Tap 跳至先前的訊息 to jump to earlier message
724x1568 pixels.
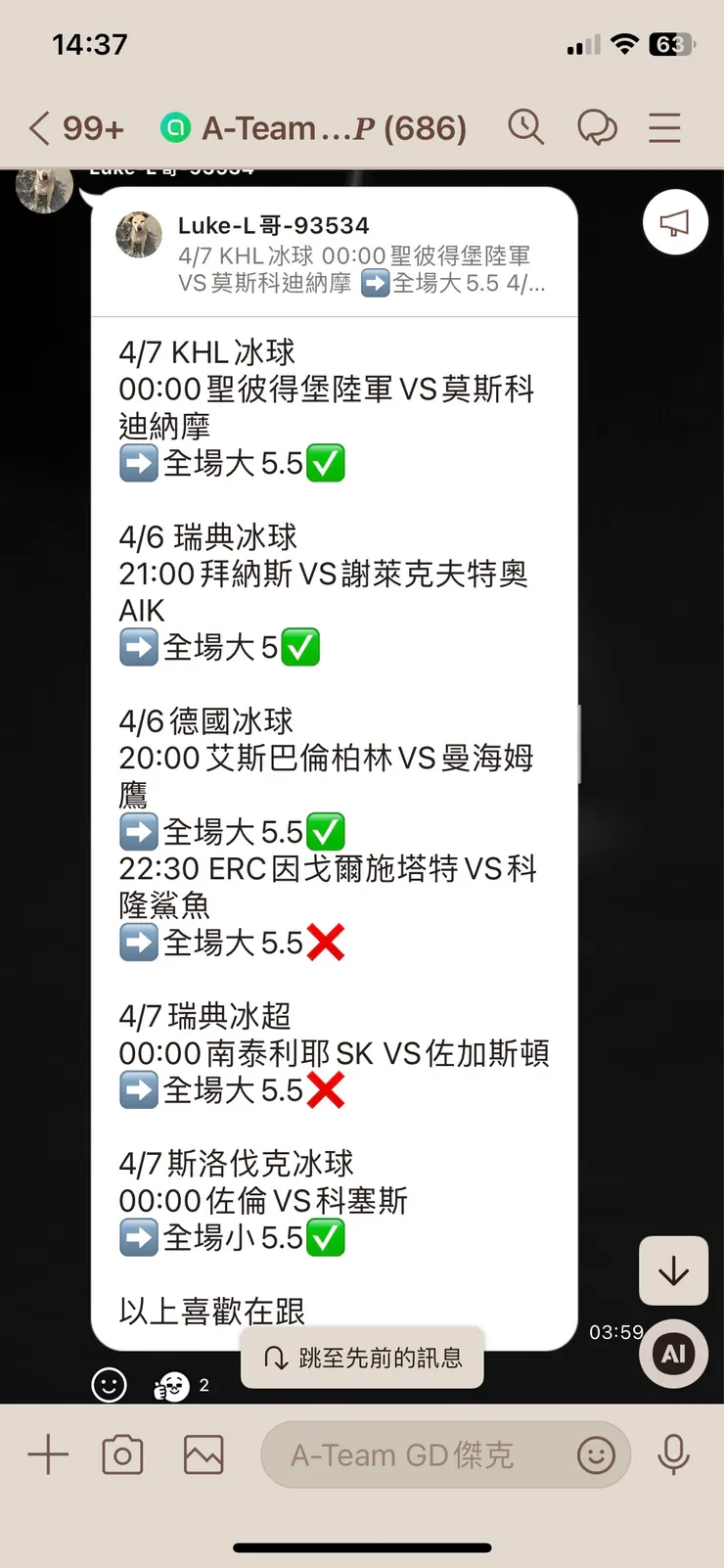click(361, 1358)
